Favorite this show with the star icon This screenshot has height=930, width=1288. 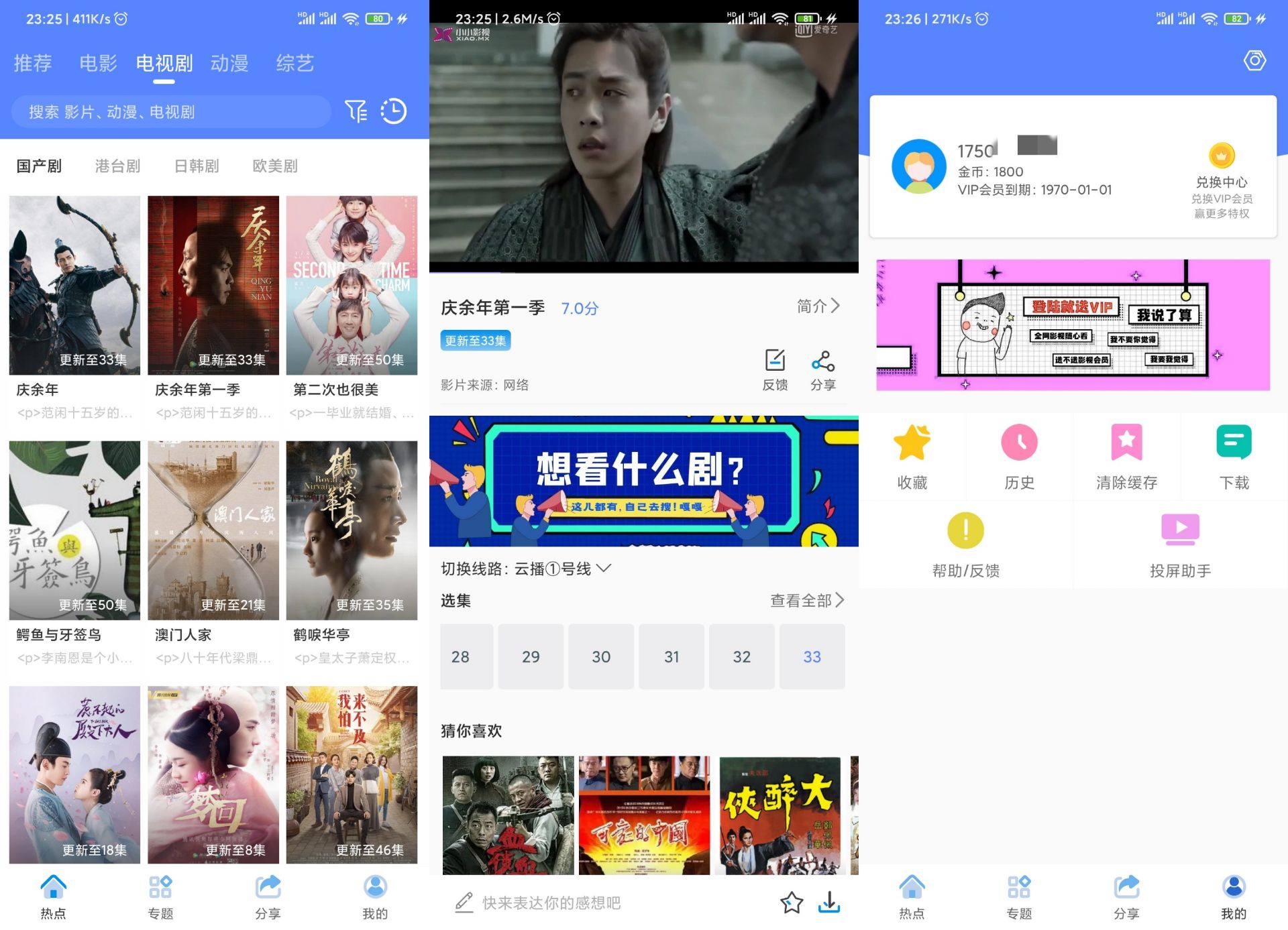click(792, 903)
